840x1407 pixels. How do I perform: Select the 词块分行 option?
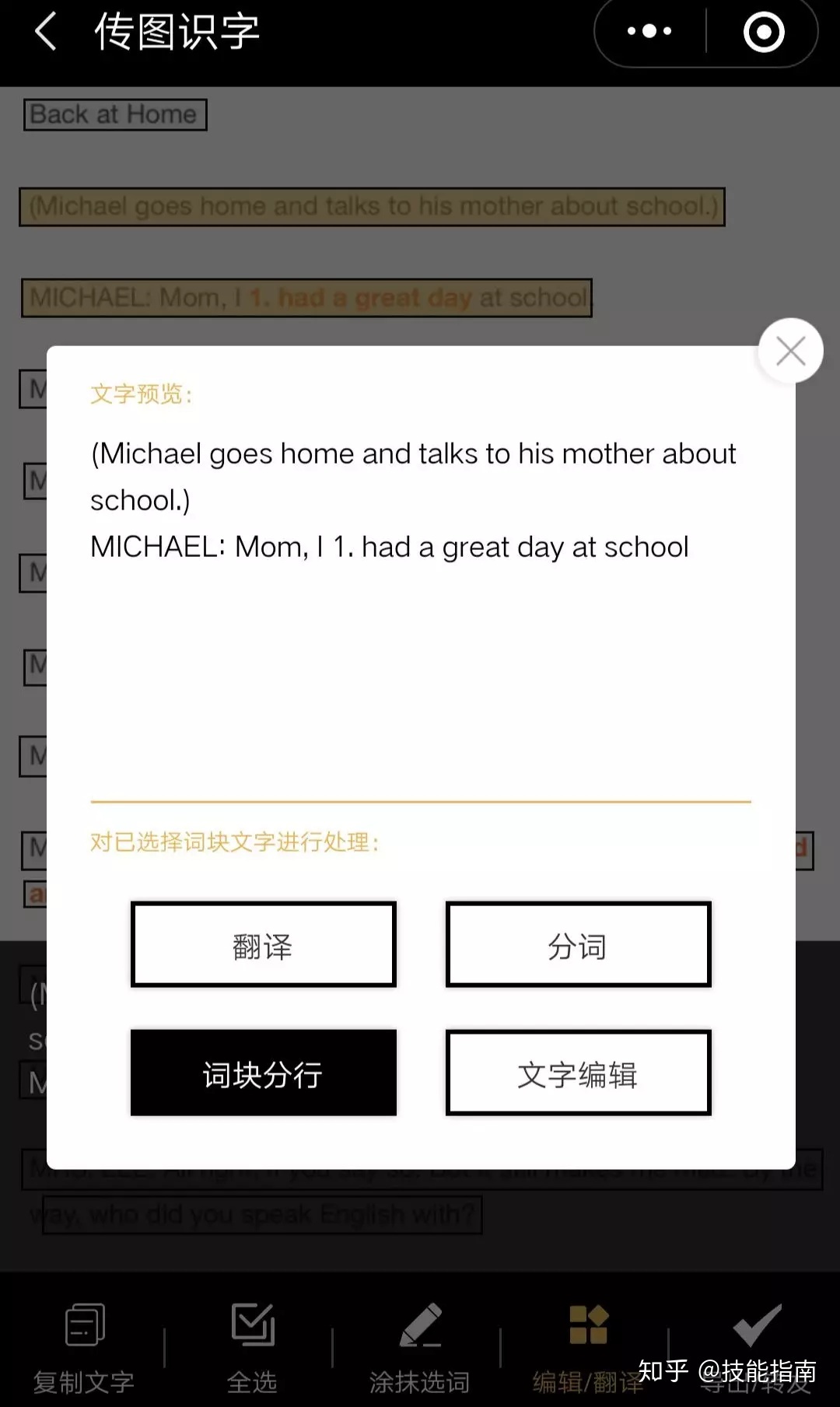[x=263, y=1073]
